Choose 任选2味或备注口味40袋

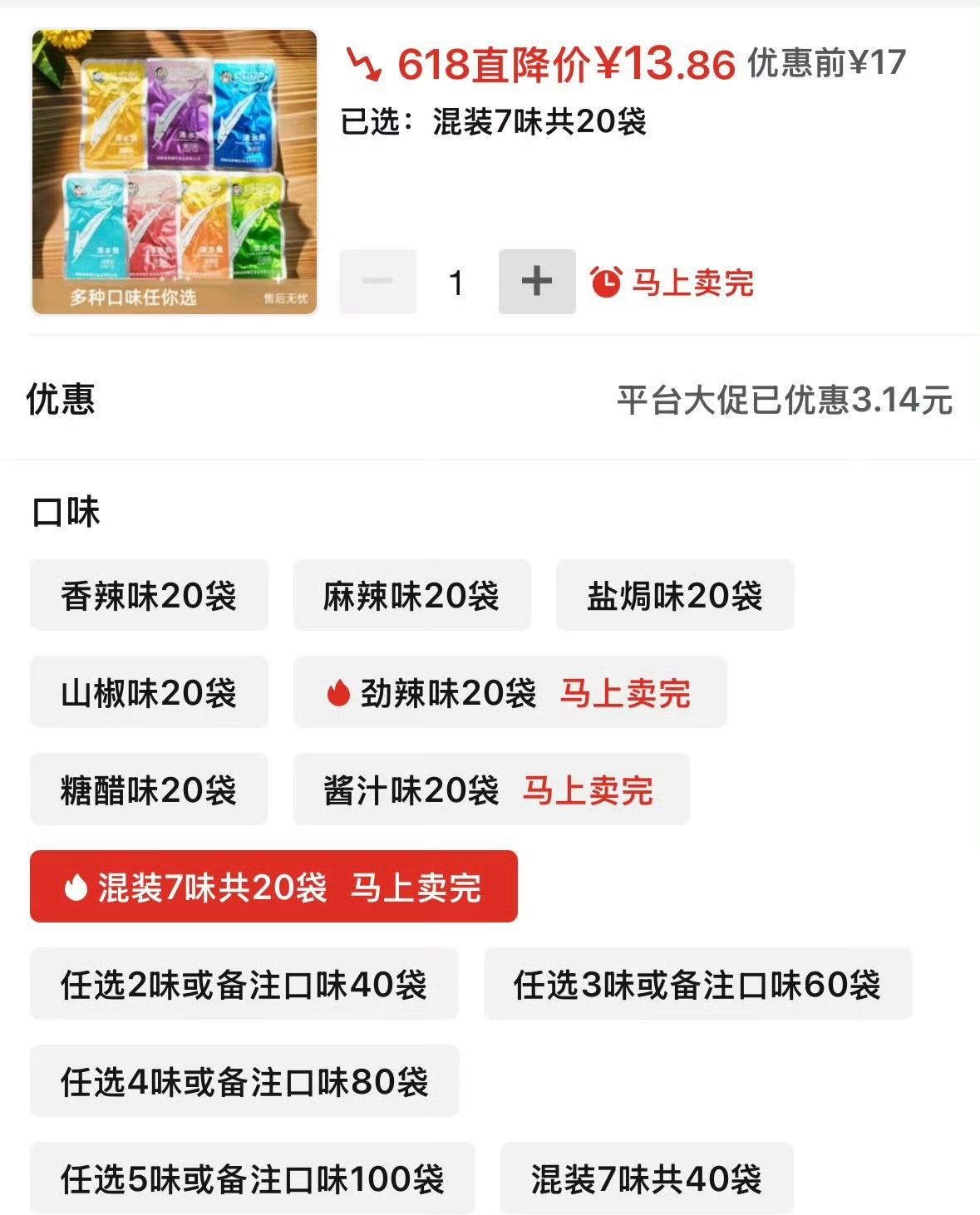244,984
